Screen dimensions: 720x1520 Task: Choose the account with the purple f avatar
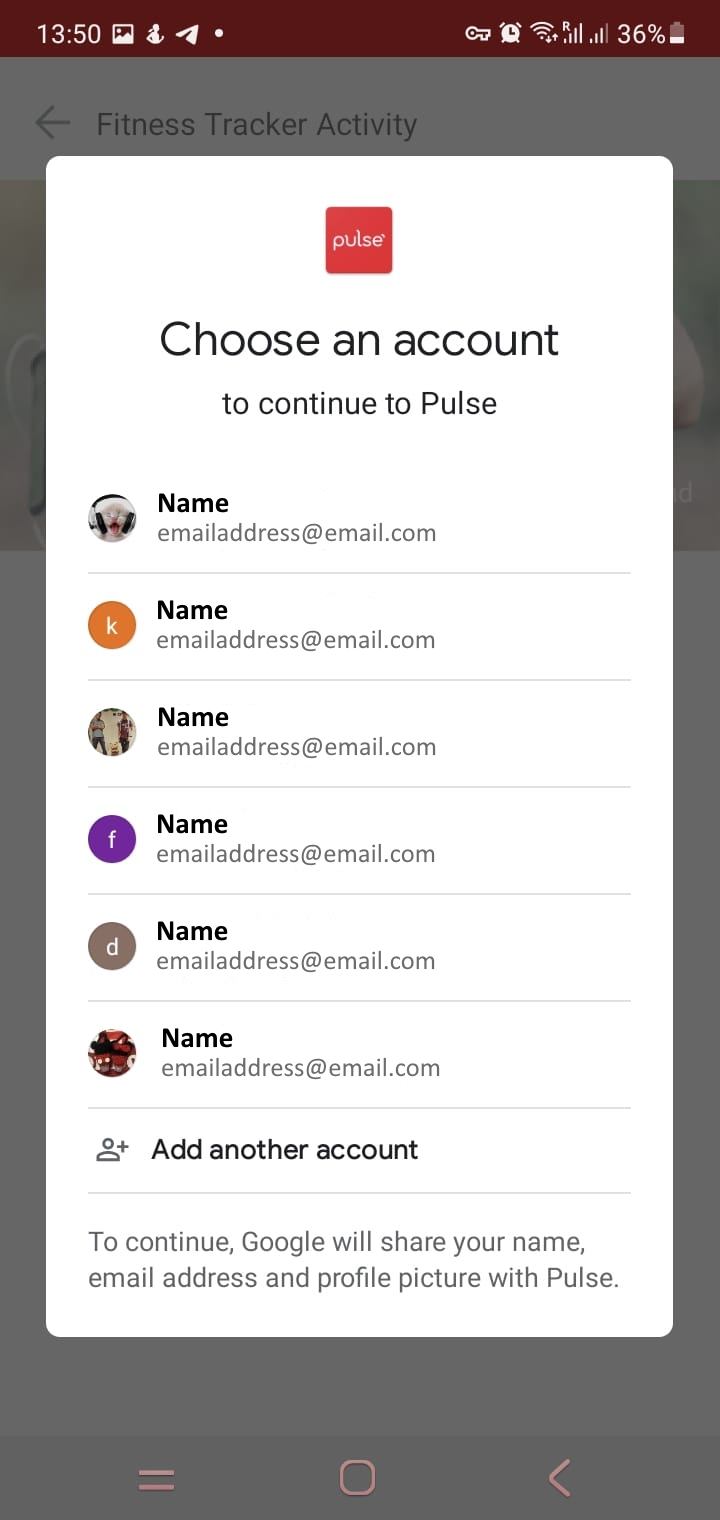359,840
